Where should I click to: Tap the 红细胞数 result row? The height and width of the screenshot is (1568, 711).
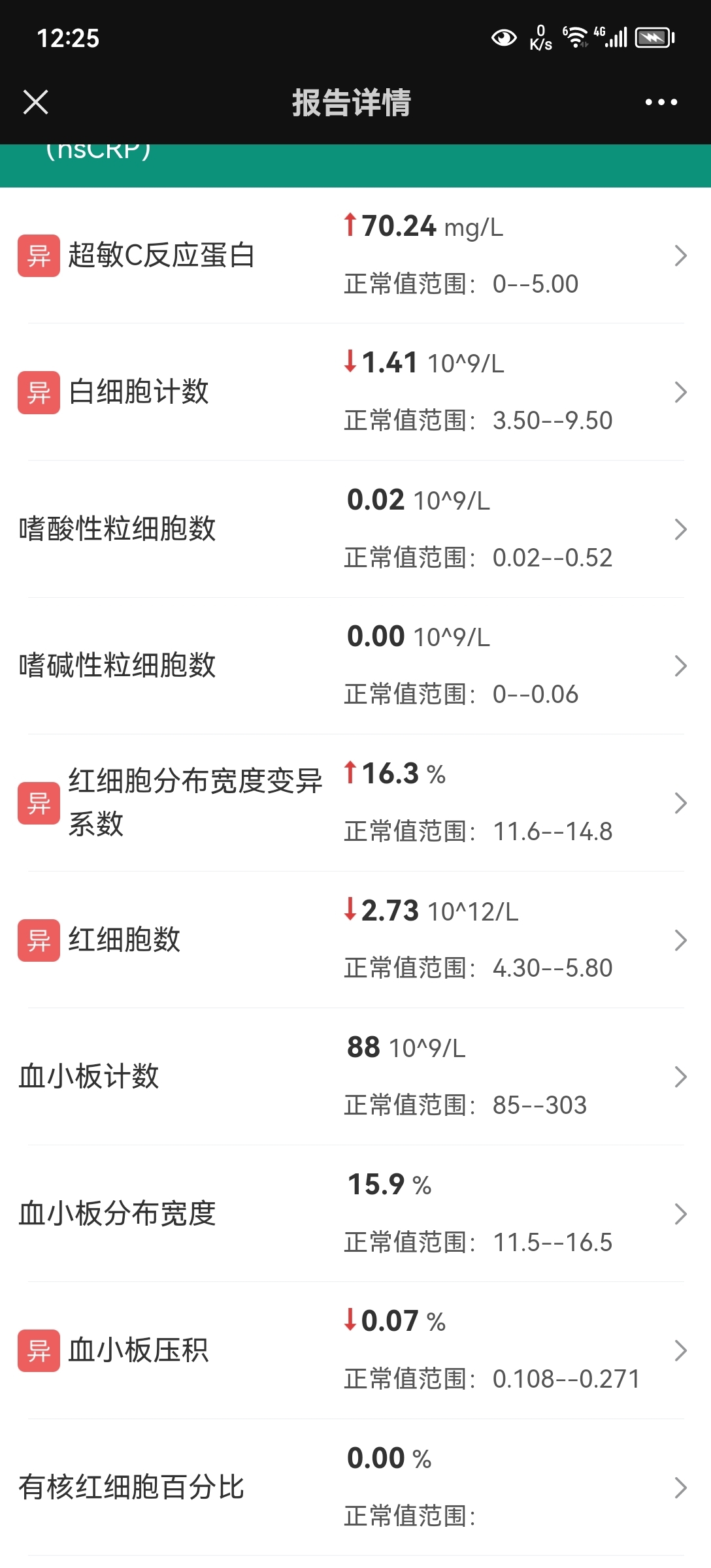(355, 939)
